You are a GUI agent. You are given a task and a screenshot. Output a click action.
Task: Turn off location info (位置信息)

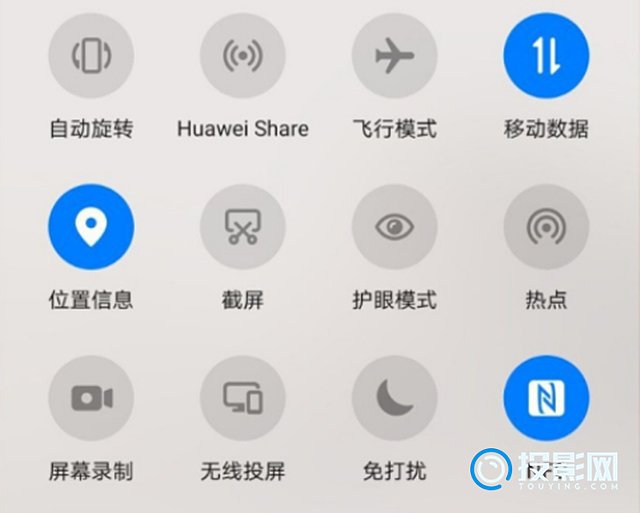[x=91, y=226]
